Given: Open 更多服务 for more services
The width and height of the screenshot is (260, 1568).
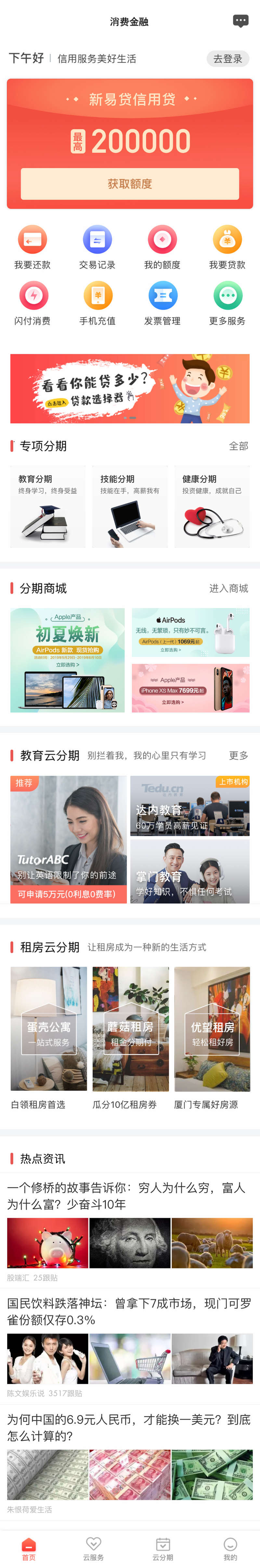Looking at the screenshot, I should tap(227, 303).
